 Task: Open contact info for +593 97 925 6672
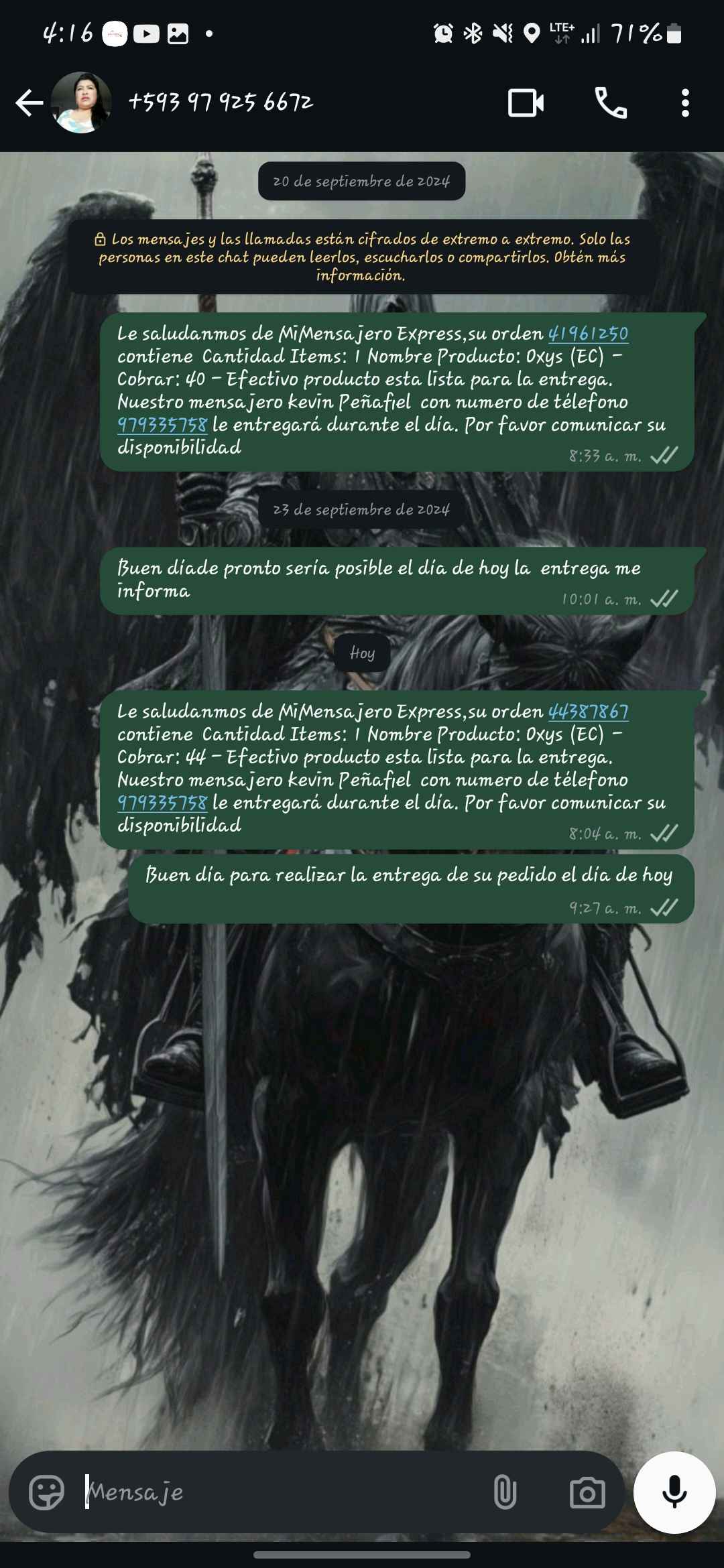click(x=221, y=103)
